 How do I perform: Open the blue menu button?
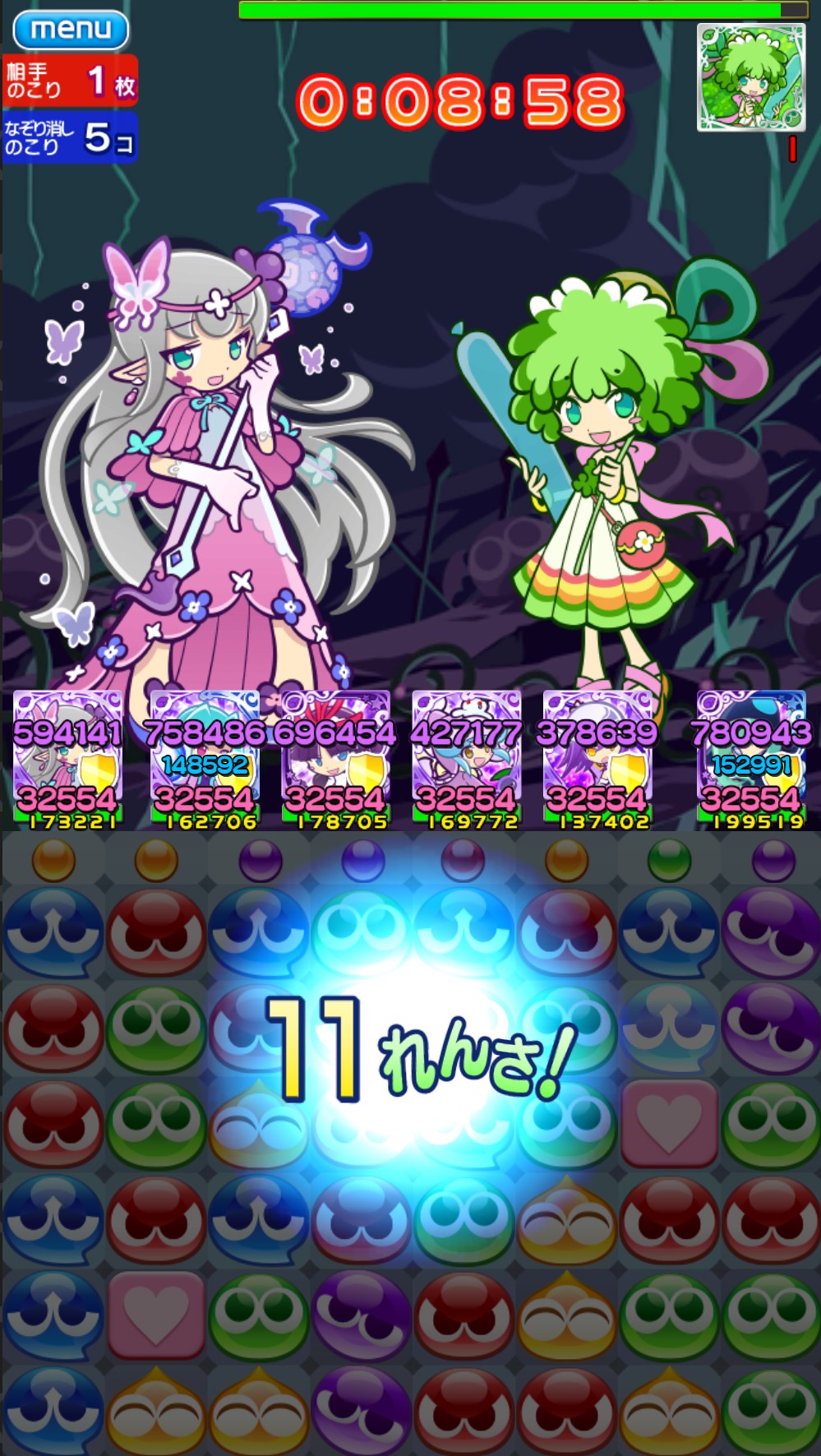tap(71, 30)
